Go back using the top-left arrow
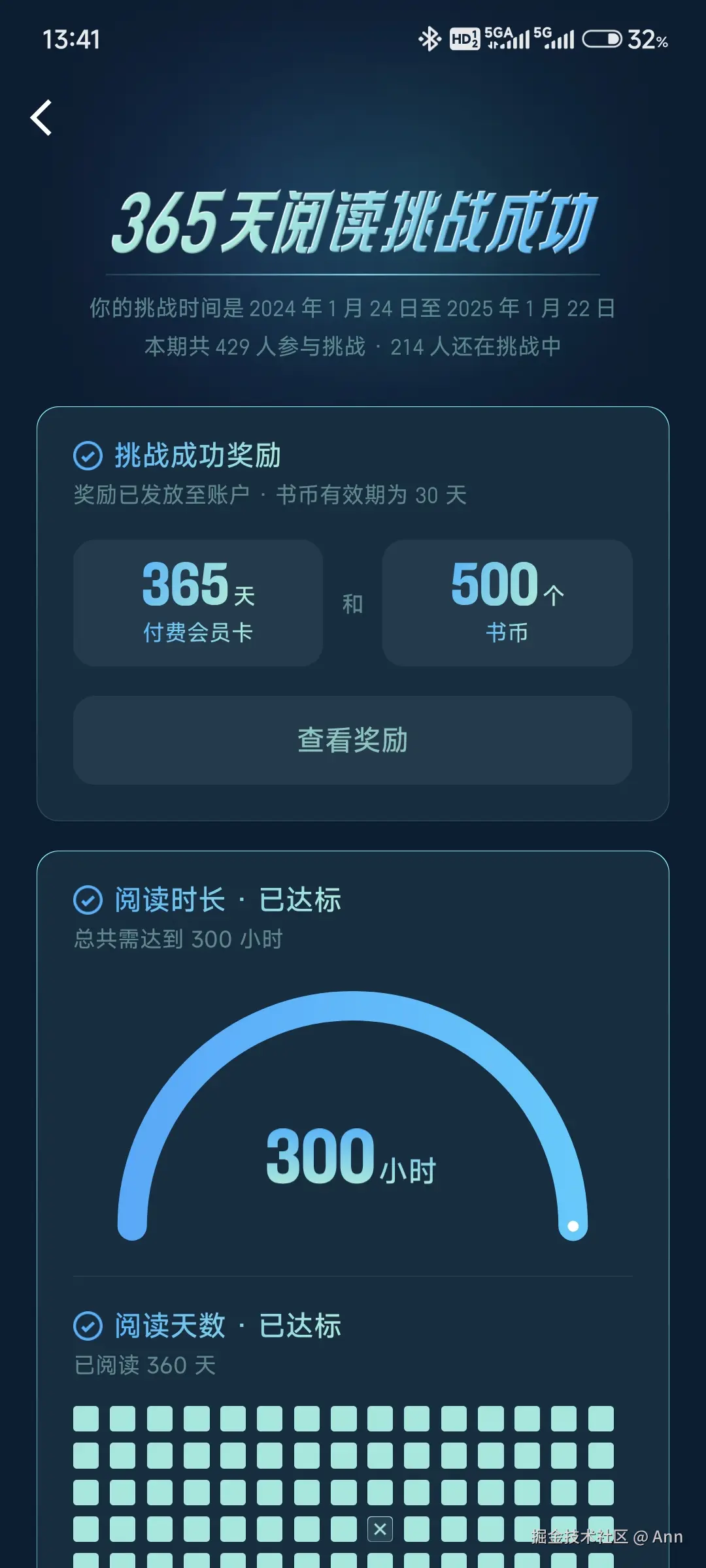The image size is (706, 1568). [41, 118]
